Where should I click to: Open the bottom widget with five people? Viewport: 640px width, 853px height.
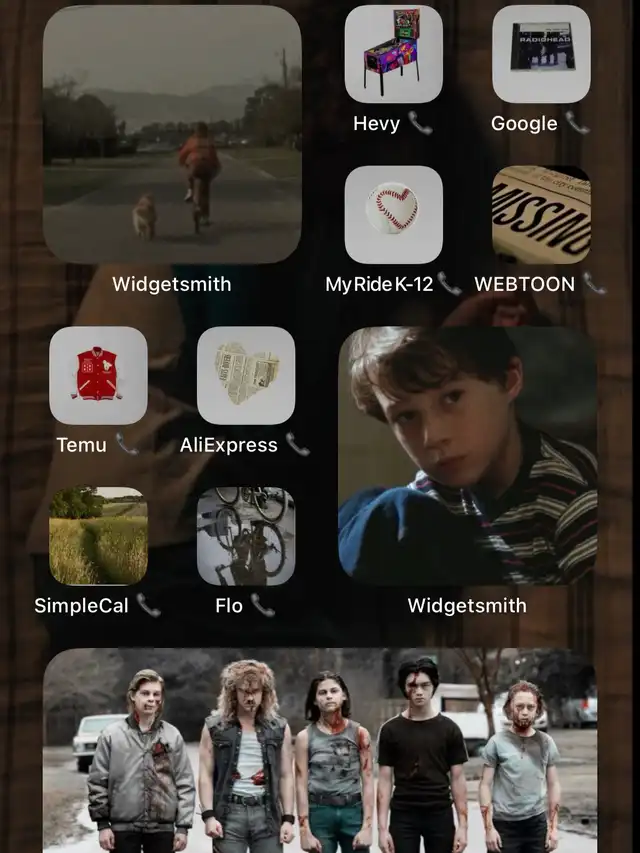click(320, 750)
